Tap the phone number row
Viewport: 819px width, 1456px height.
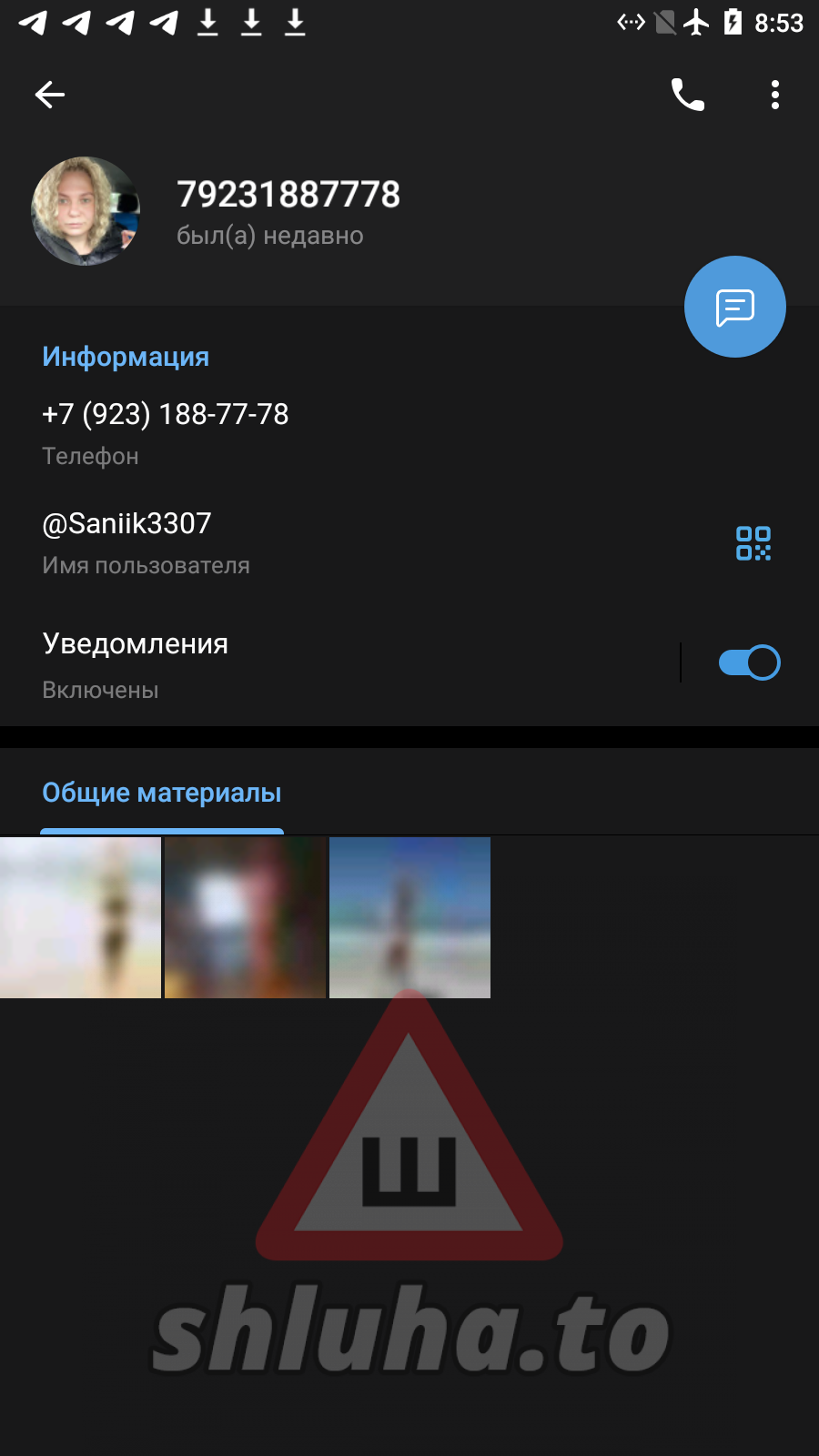(x=409, y=433)
